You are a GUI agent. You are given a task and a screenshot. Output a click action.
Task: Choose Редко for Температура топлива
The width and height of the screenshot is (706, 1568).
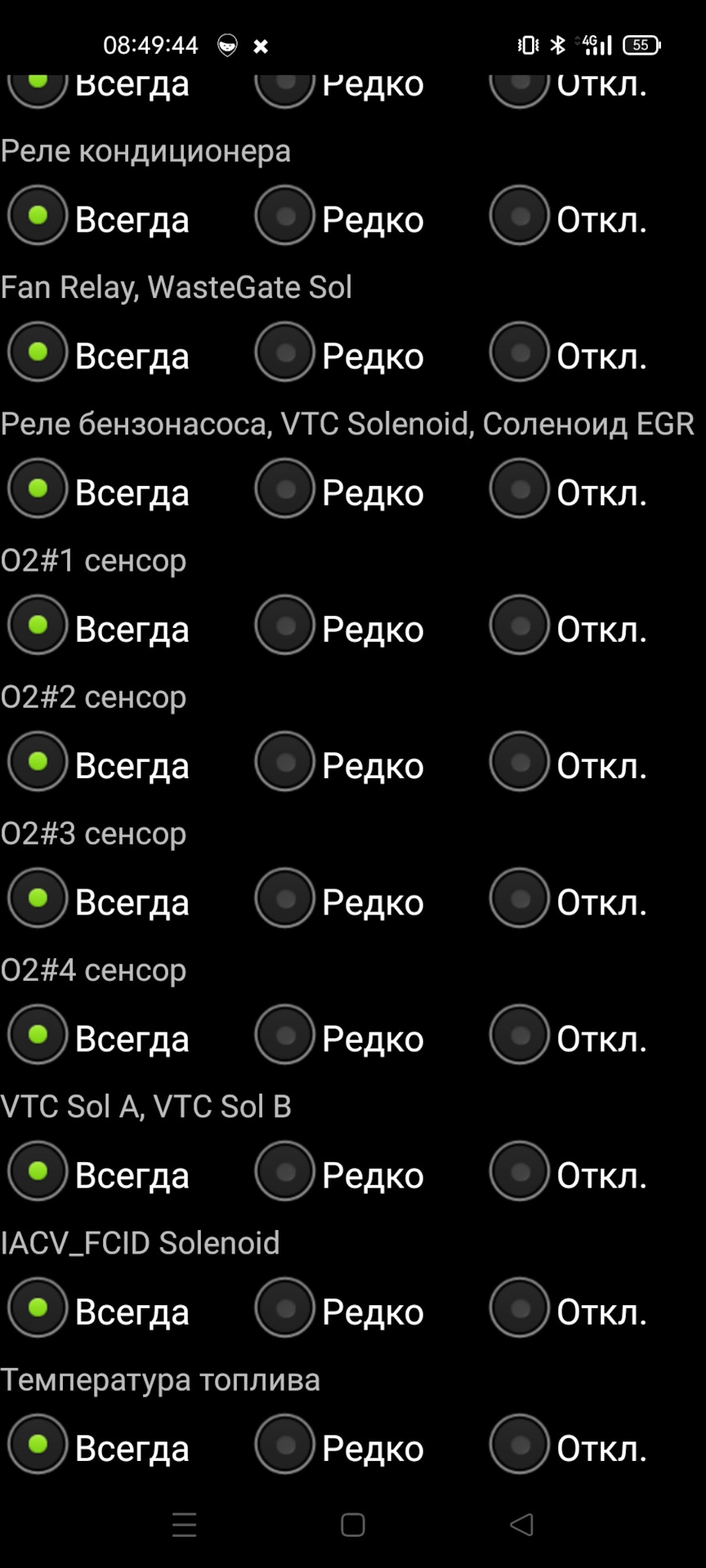(x=284, y=1444)
